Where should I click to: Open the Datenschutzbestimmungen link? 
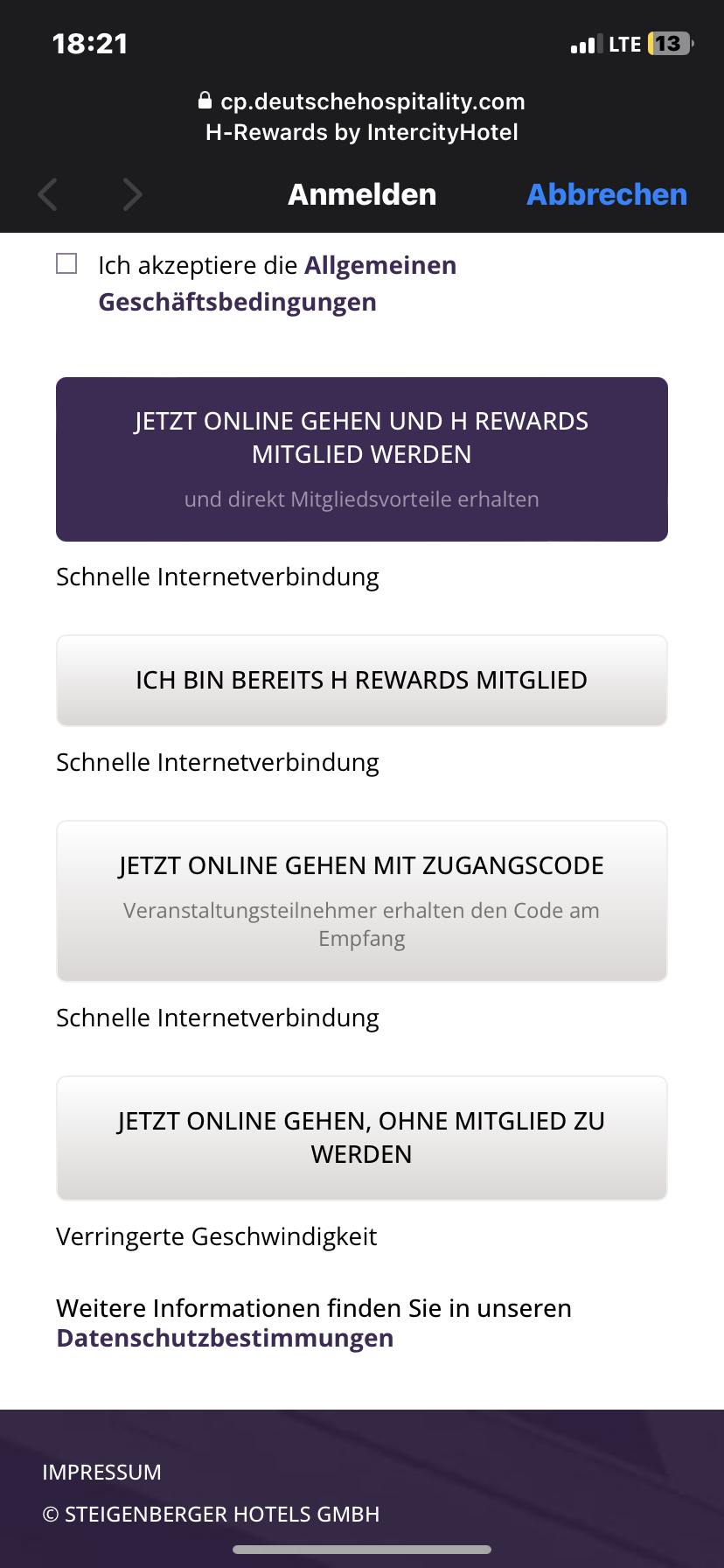coord(225,1338)
